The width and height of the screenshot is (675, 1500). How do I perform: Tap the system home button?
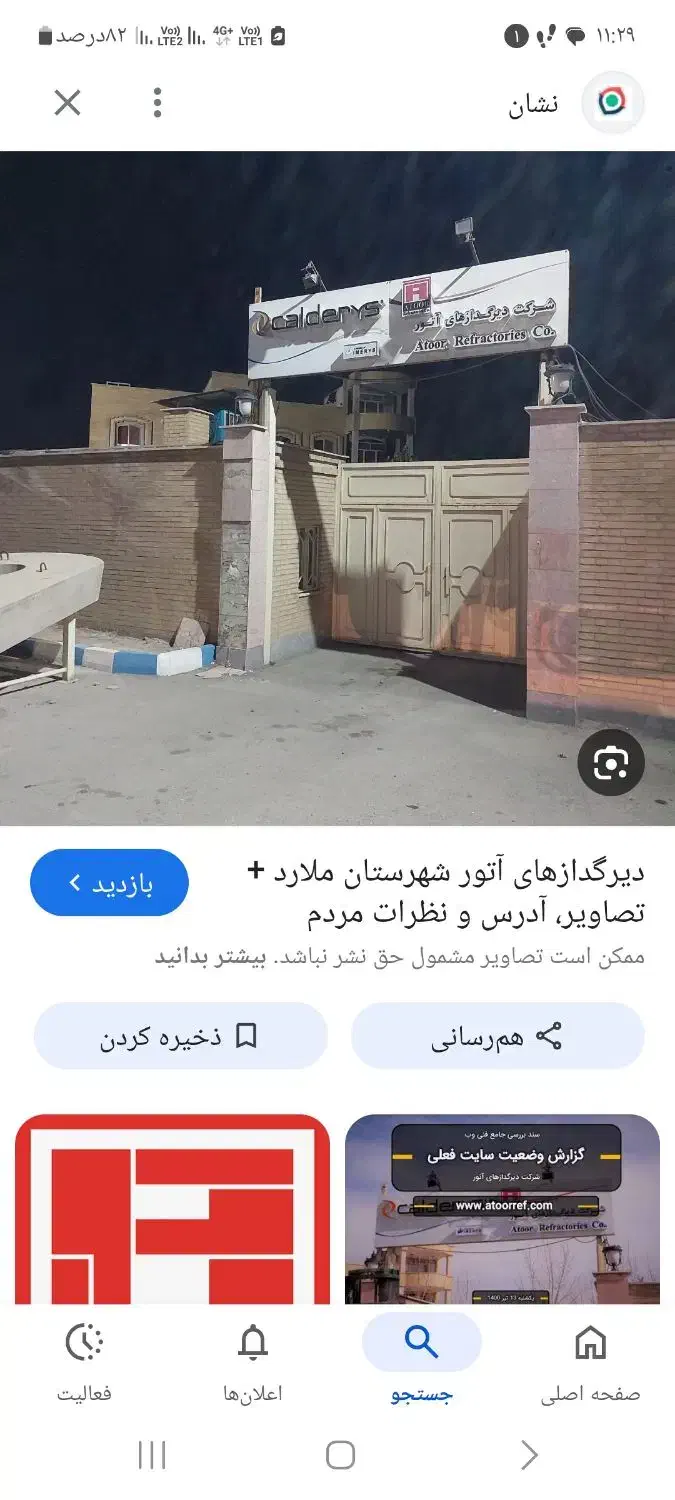340,1455
